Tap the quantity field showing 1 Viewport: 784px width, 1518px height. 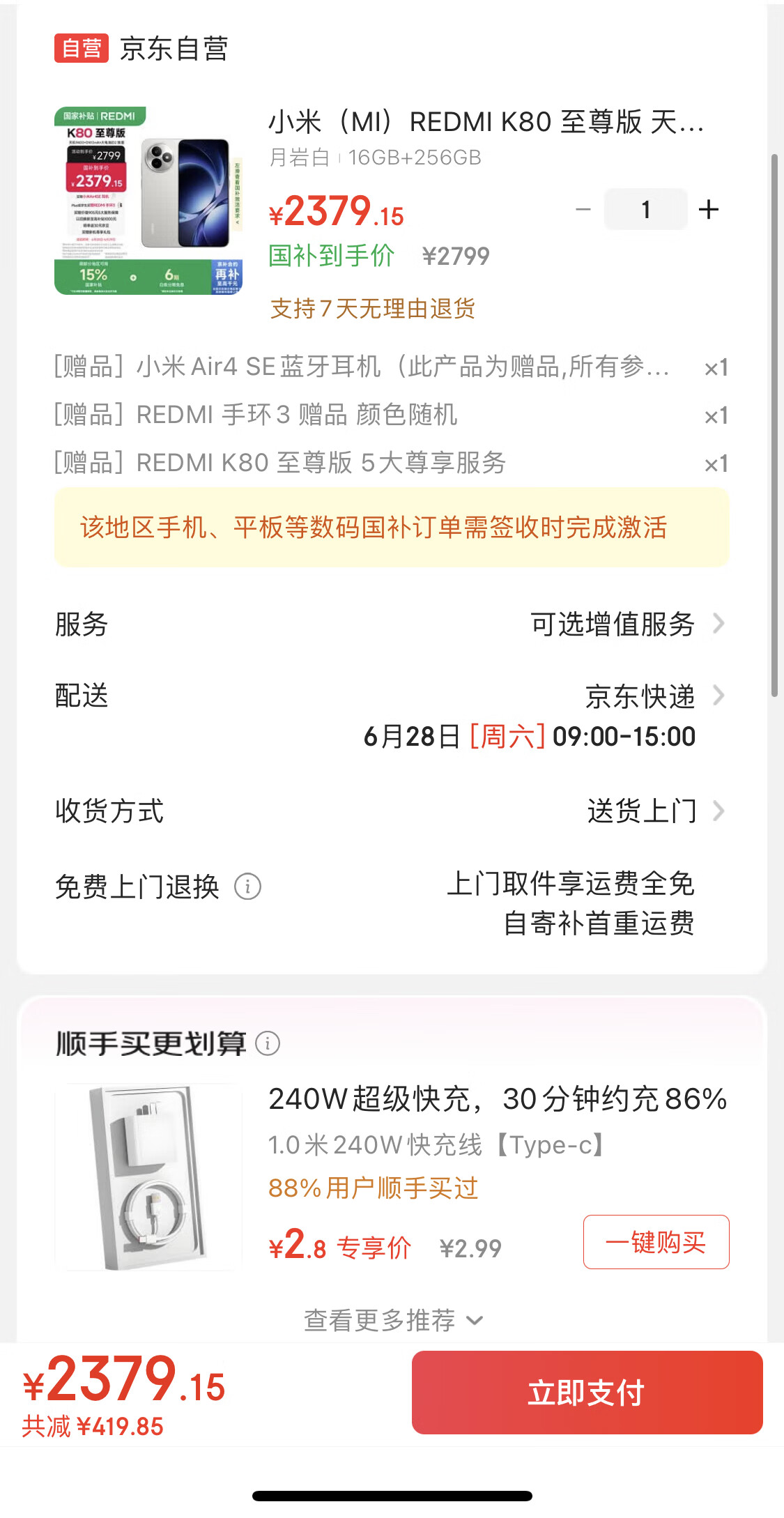[x=645, y=209]
